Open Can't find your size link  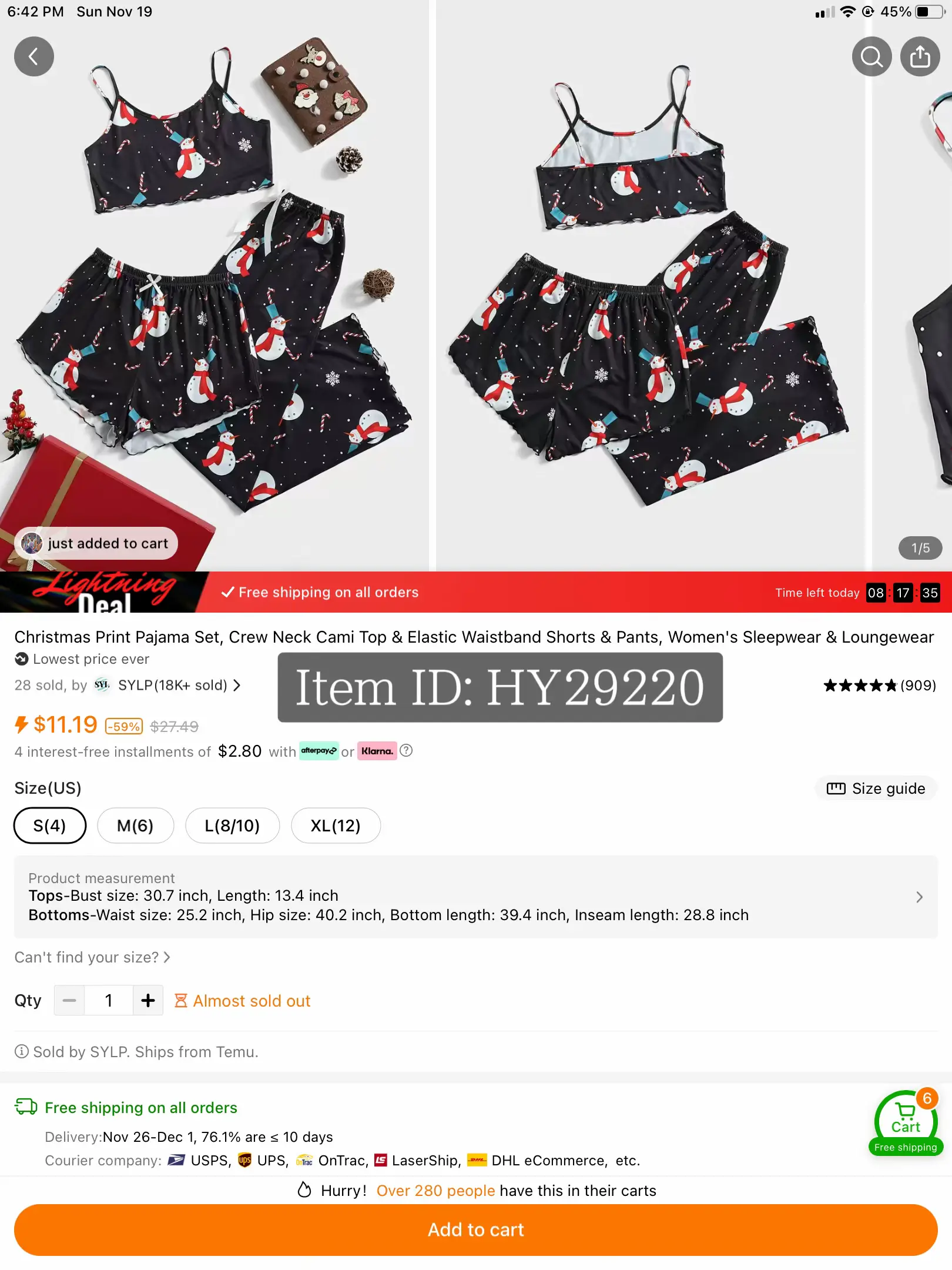click(92, 957)
